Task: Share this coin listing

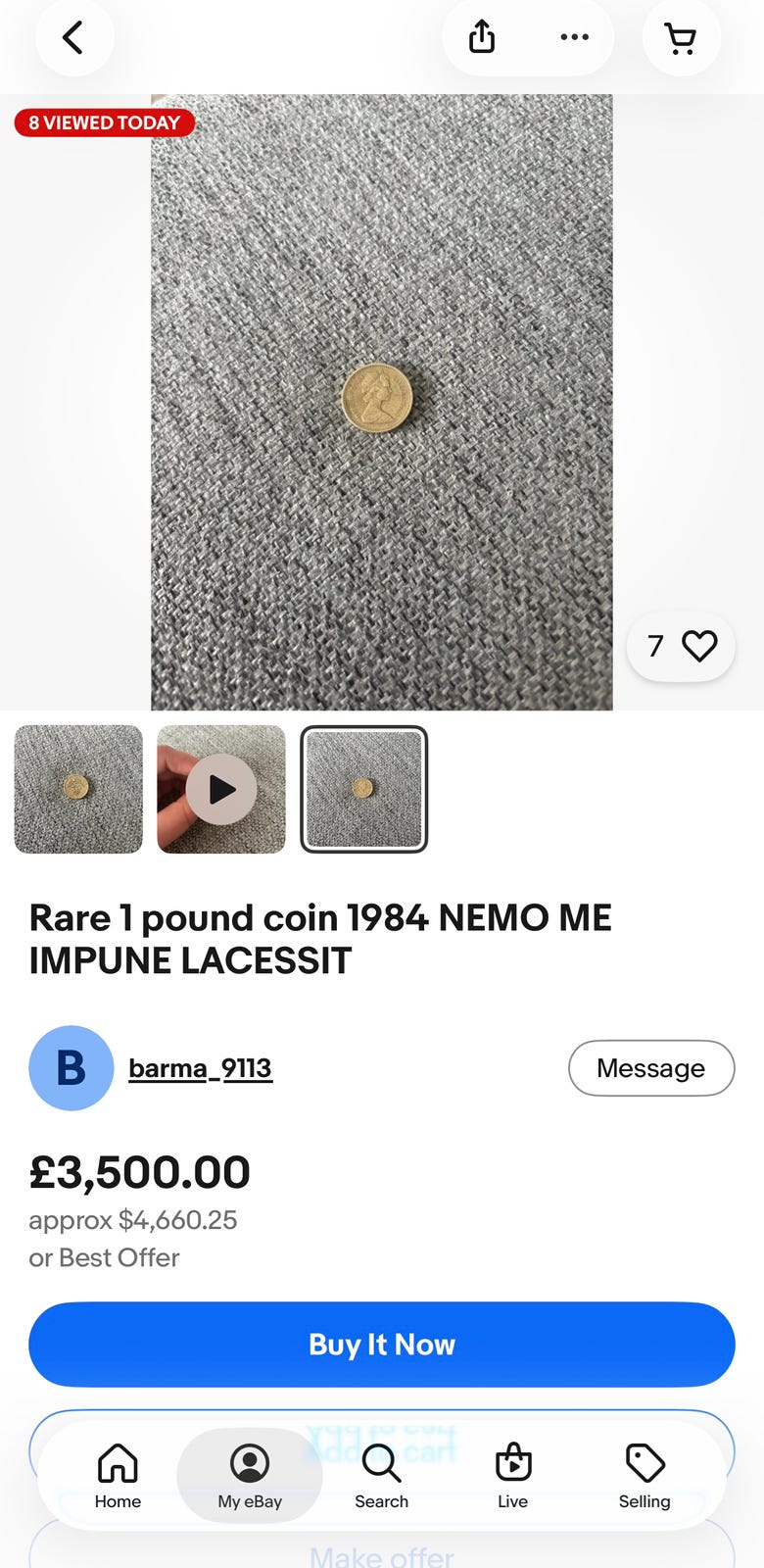Action: tap(482, 37)
